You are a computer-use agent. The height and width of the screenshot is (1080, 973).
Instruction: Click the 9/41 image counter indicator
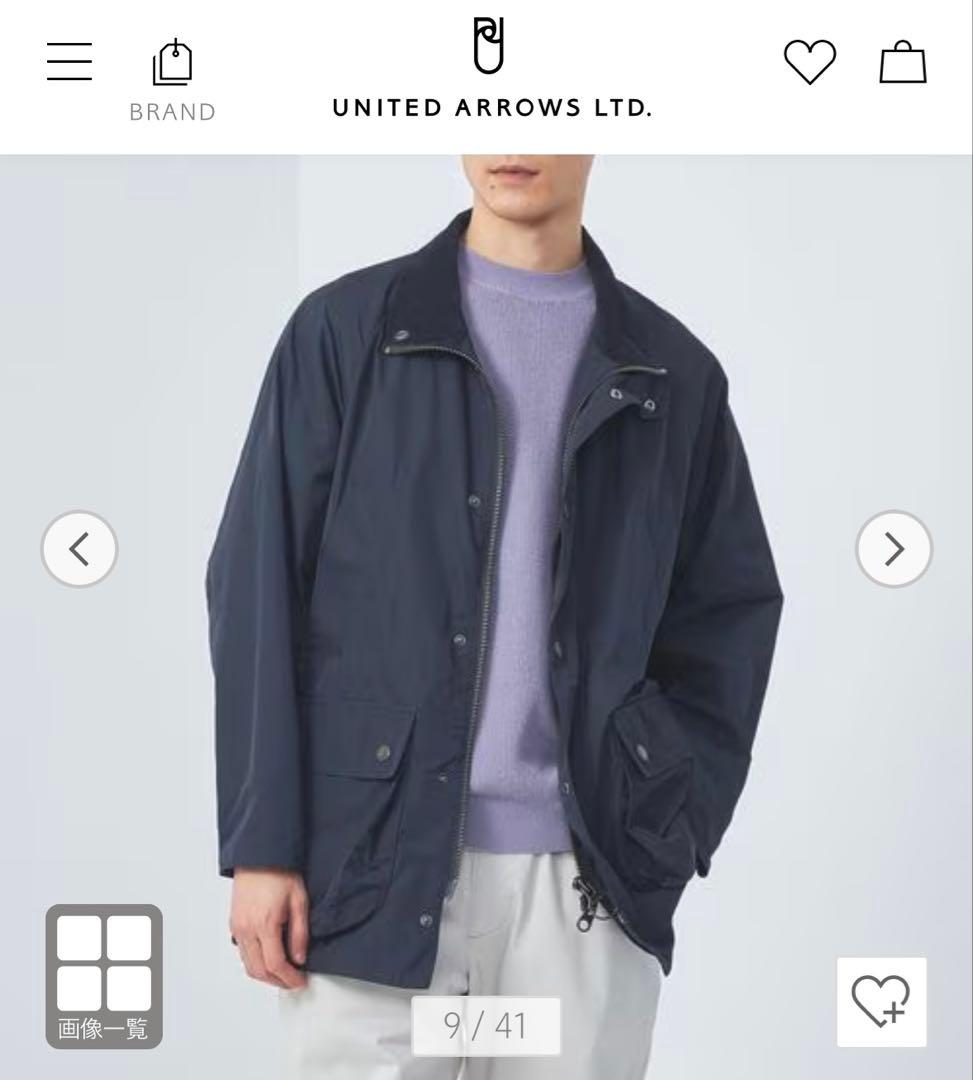click(x=487, y=1025)
